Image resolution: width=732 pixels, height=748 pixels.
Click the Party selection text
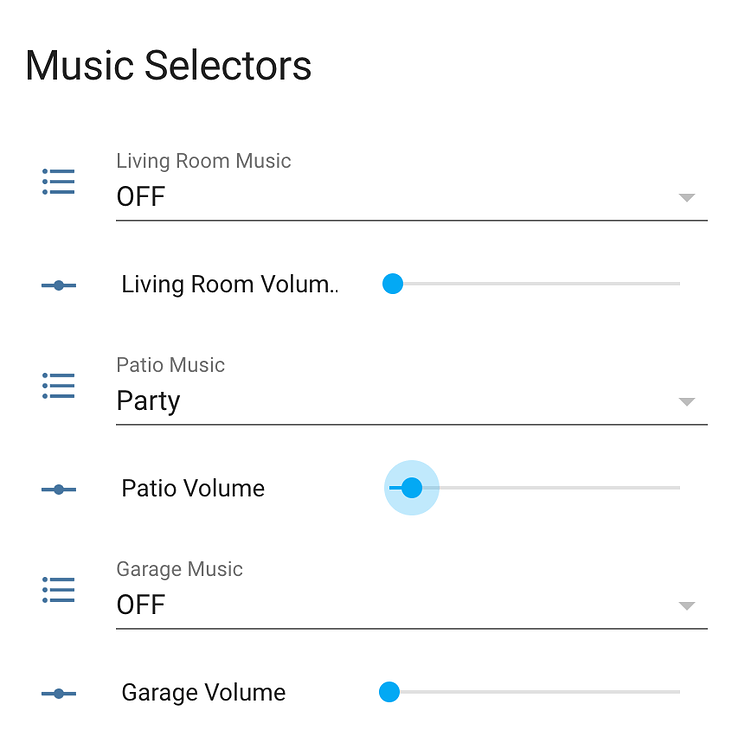pyautogui.click(x=148, y=401)
